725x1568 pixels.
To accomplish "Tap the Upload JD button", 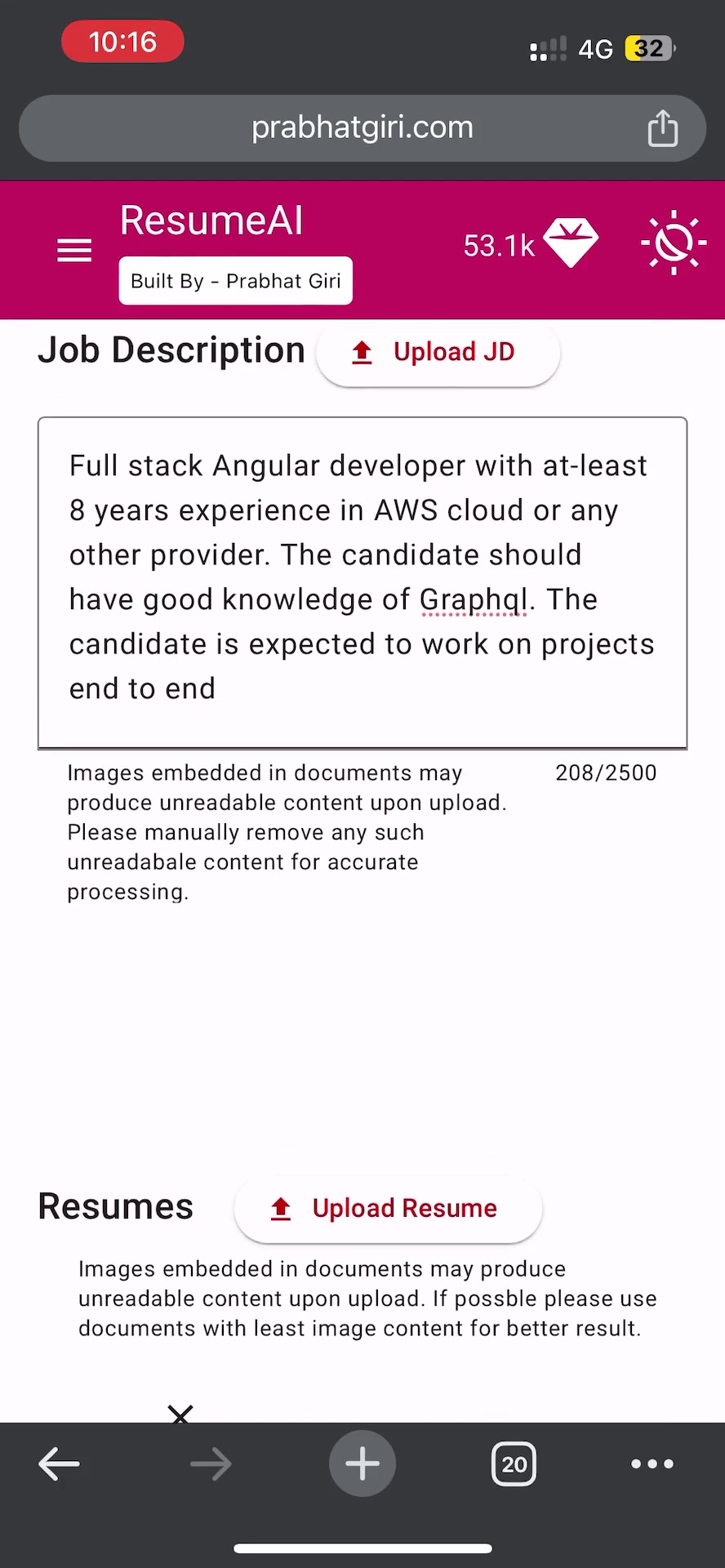I will (438, 353).
